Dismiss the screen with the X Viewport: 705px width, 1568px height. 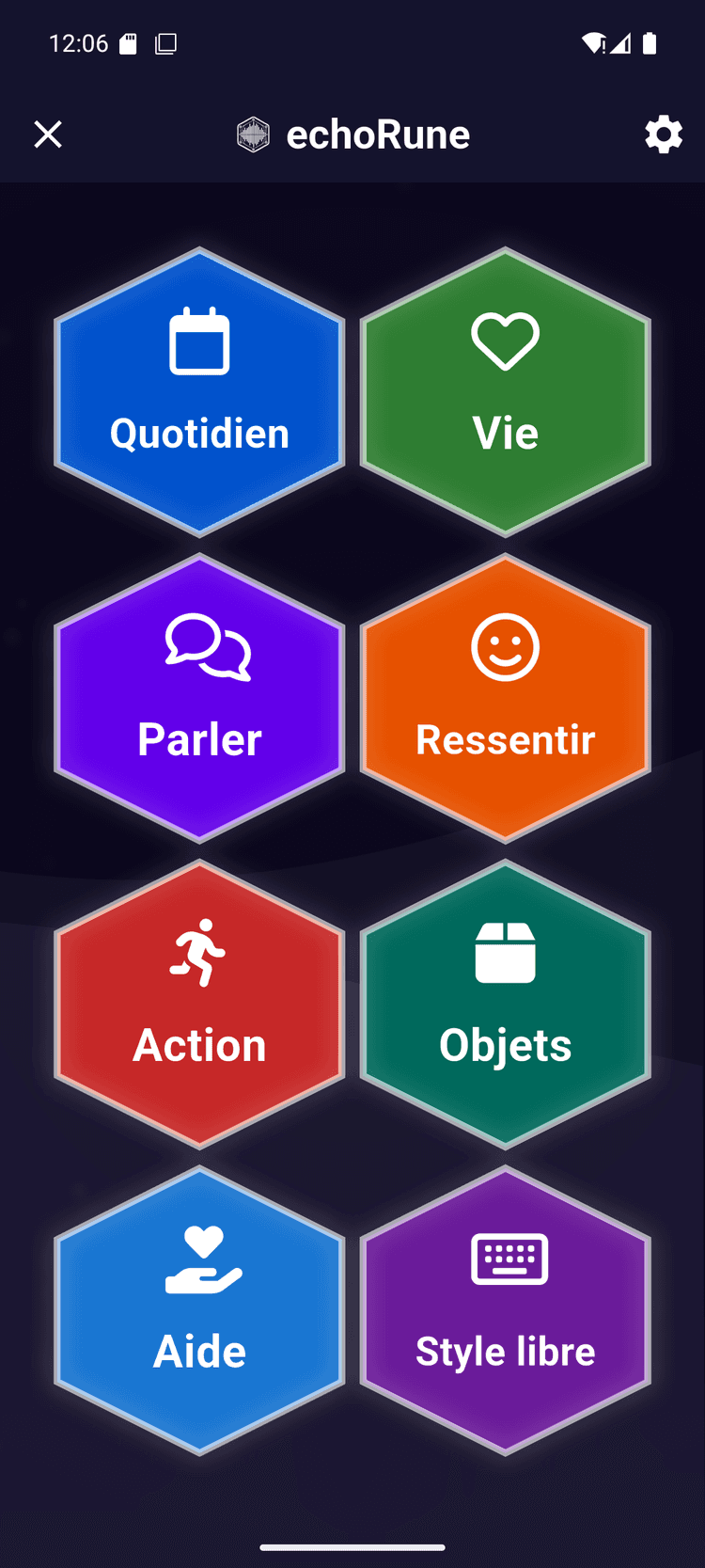pyautogui.click(x=47, y=134)
